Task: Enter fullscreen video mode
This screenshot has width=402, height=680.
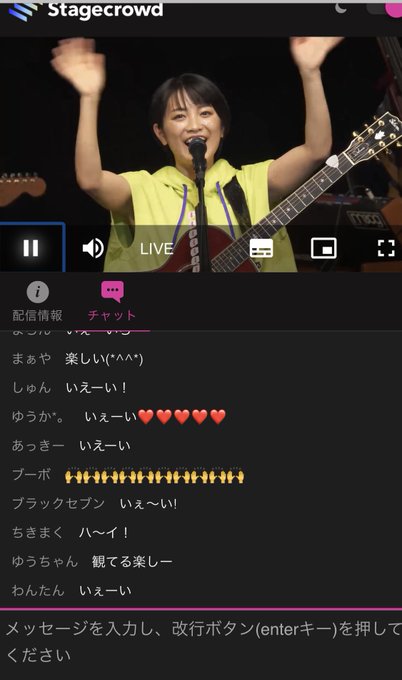Action: (x=386, y=248)
